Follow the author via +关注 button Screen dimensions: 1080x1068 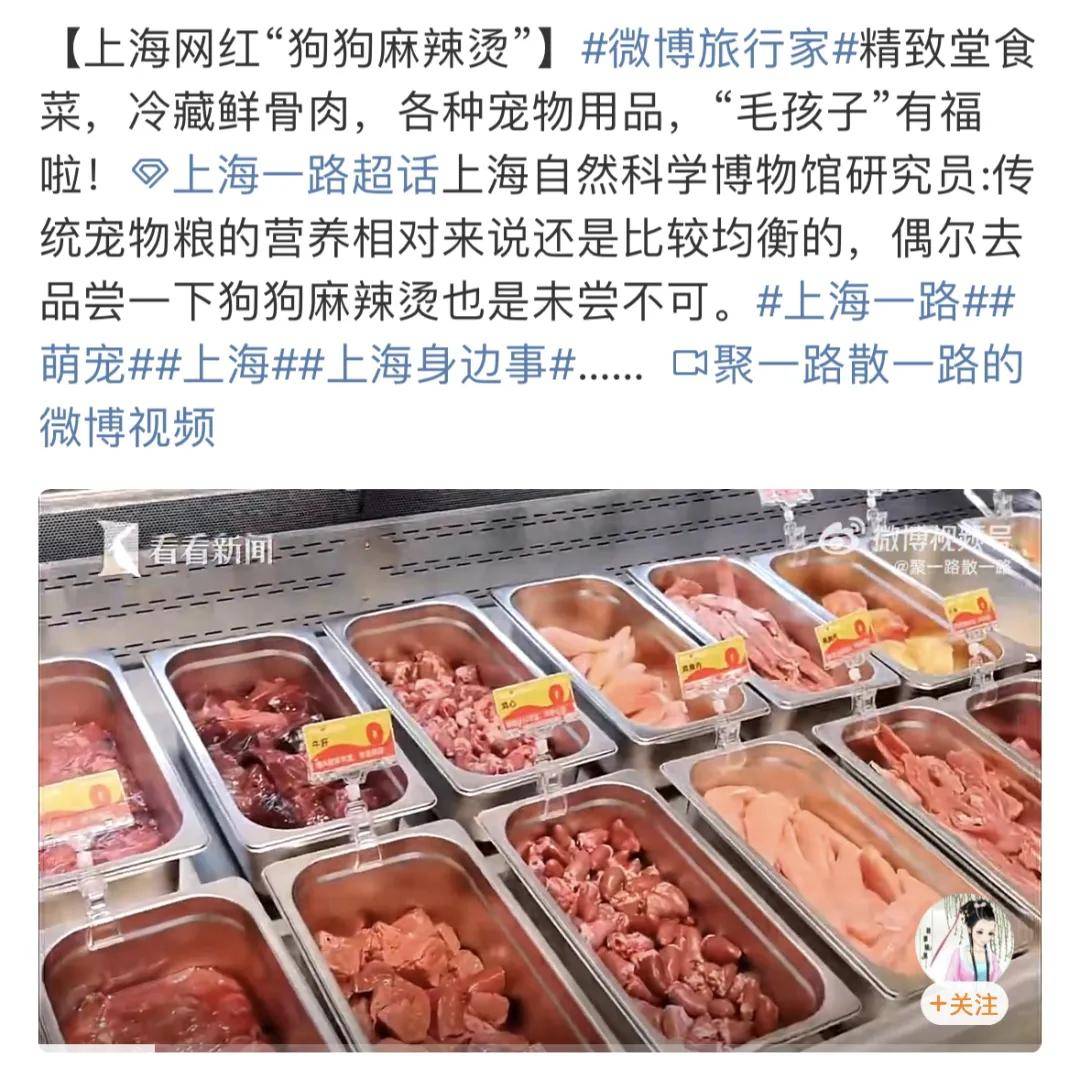tap(963, 1005)
